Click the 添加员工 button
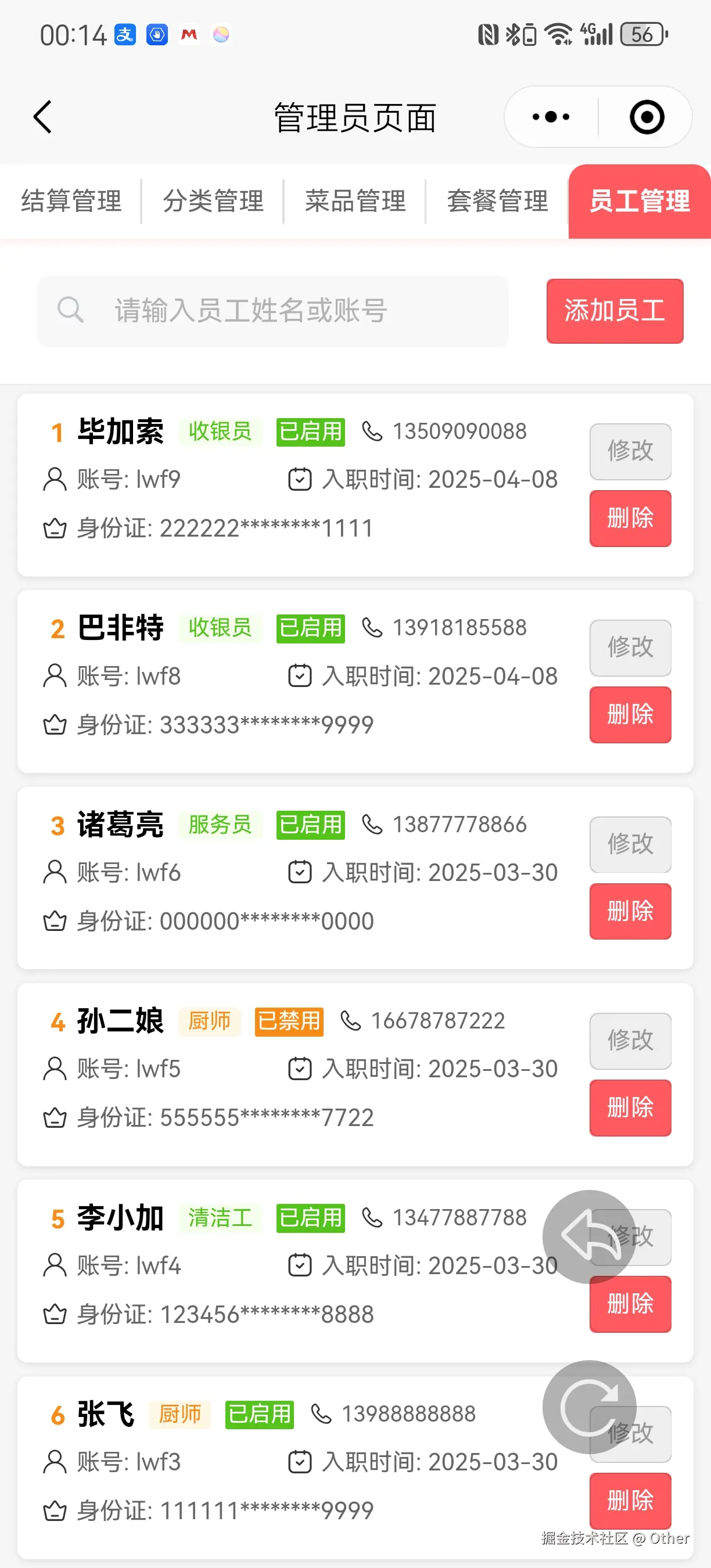The image size is (711, 1568). coord(614,311)
